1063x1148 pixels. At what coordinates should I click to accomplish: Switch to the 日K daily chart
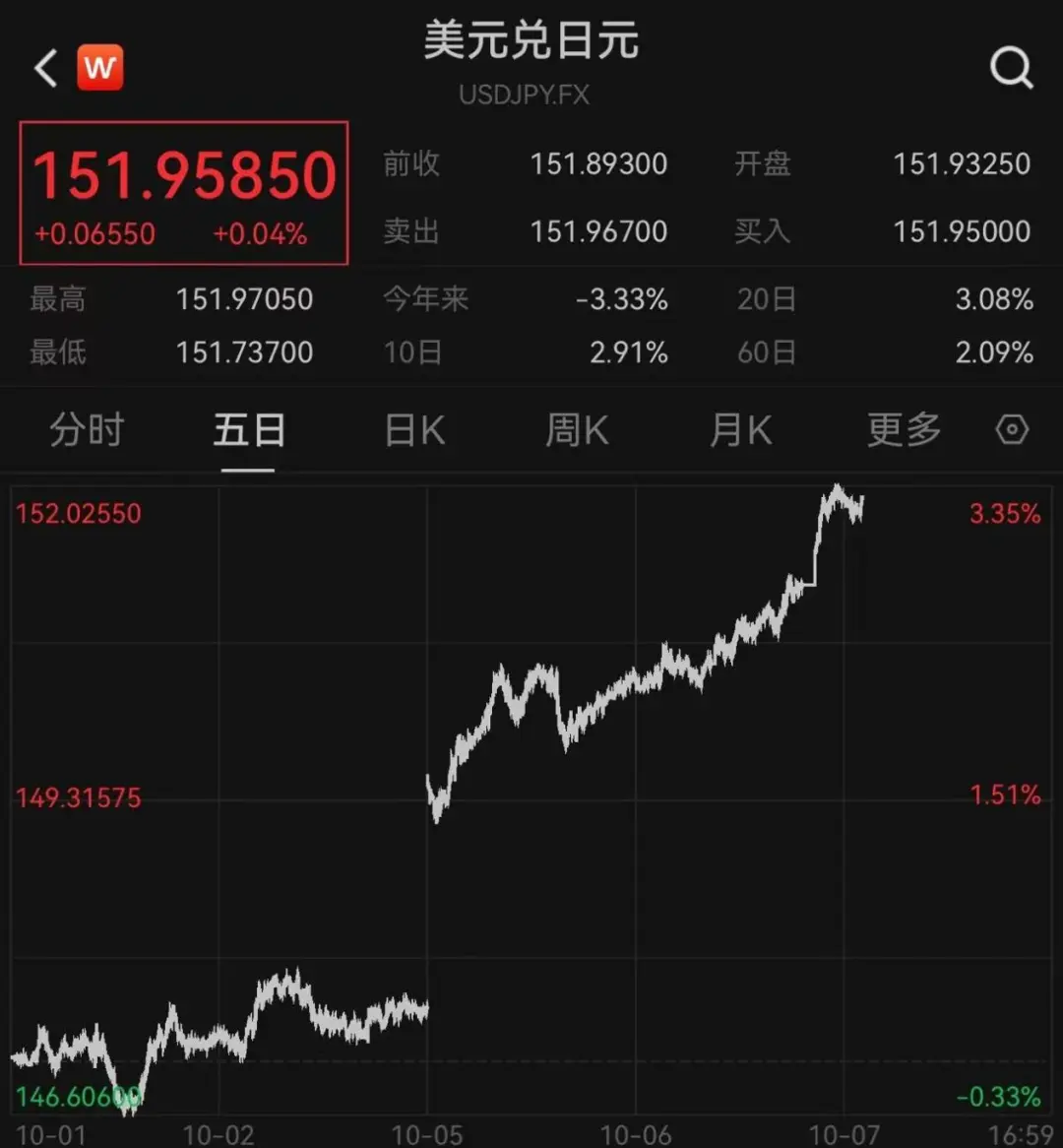tap(414, 431)
